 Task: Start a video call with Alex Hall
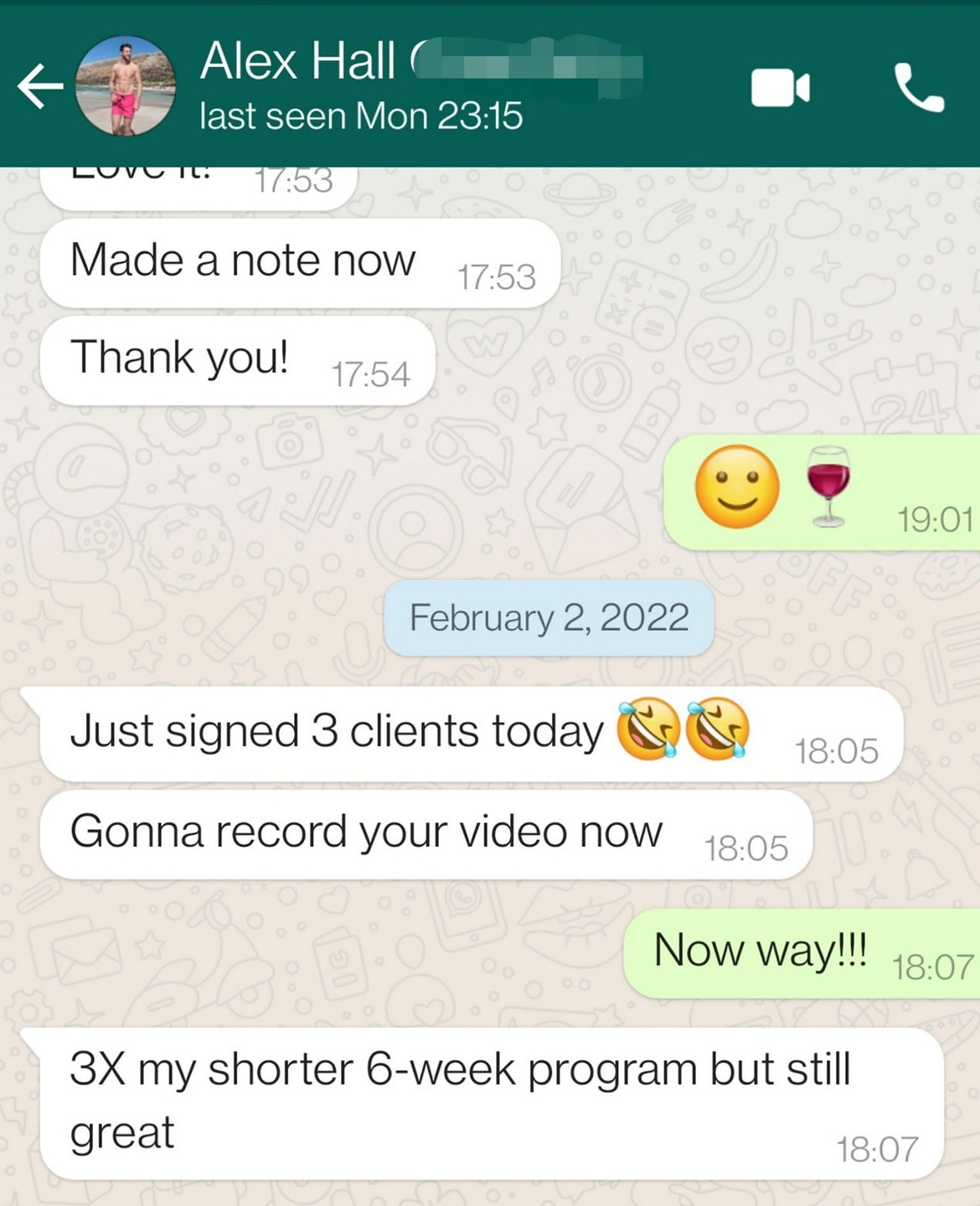[x=780, y=88]
